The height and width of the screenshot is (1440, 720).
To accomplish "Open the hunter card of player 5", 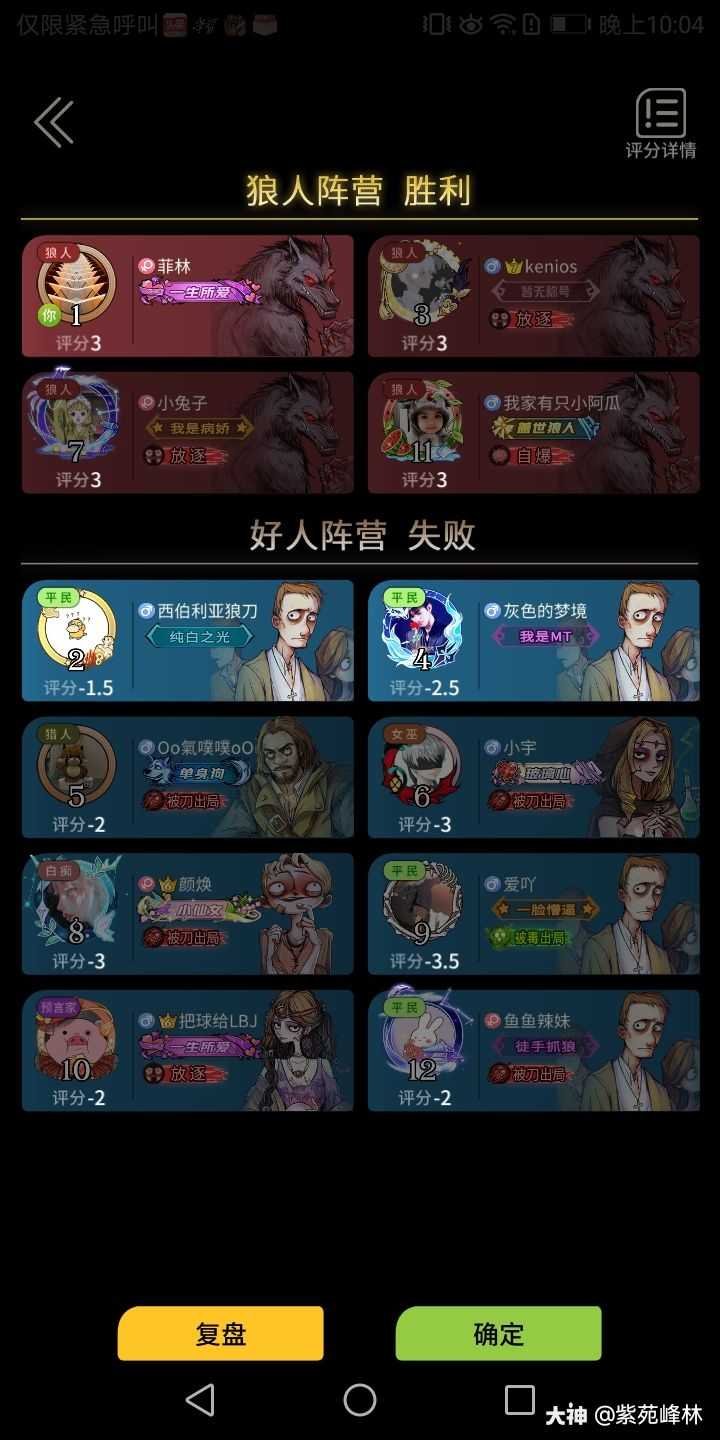I will click(x=187, y=777).
